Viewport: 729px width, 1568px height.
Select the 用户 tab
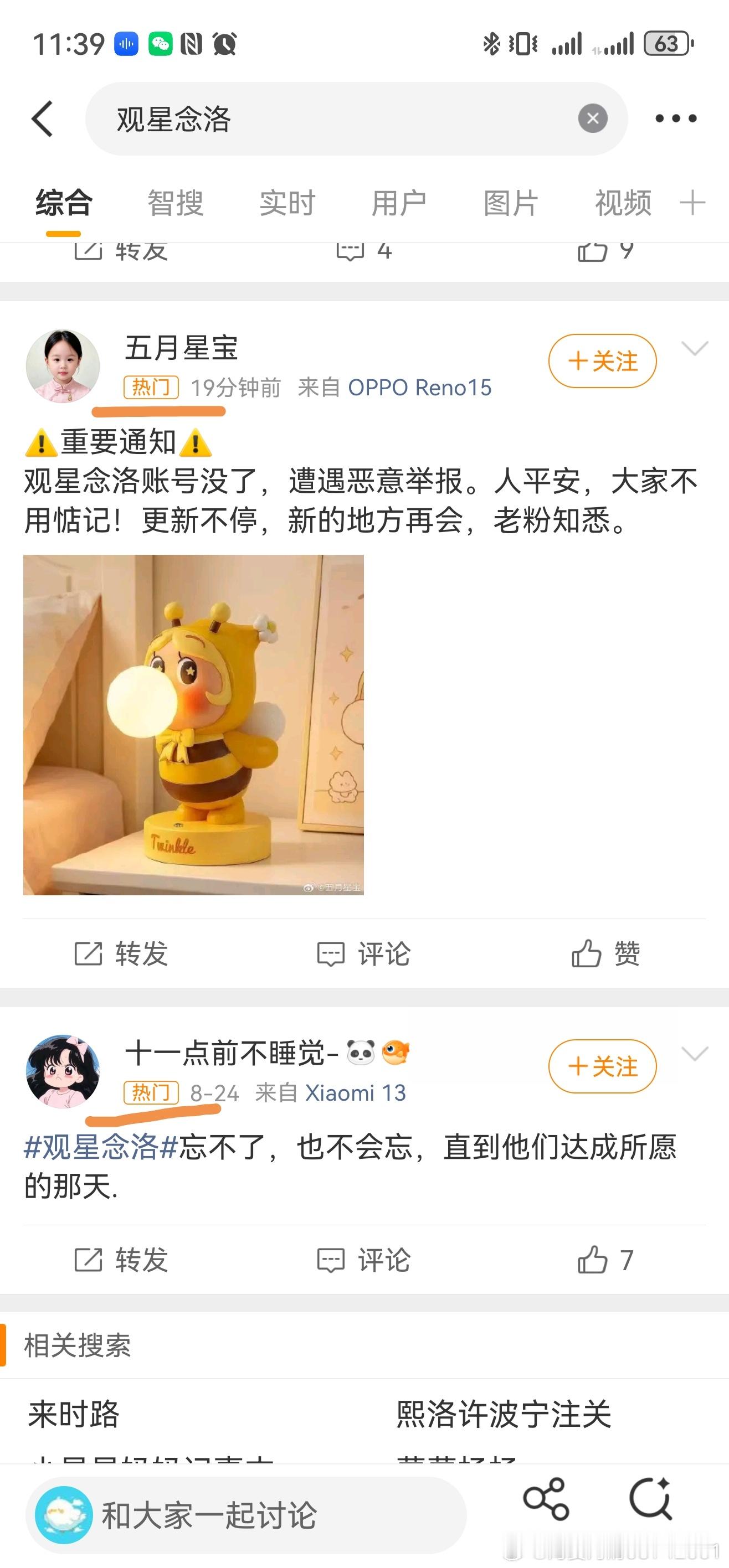[399, 203]
